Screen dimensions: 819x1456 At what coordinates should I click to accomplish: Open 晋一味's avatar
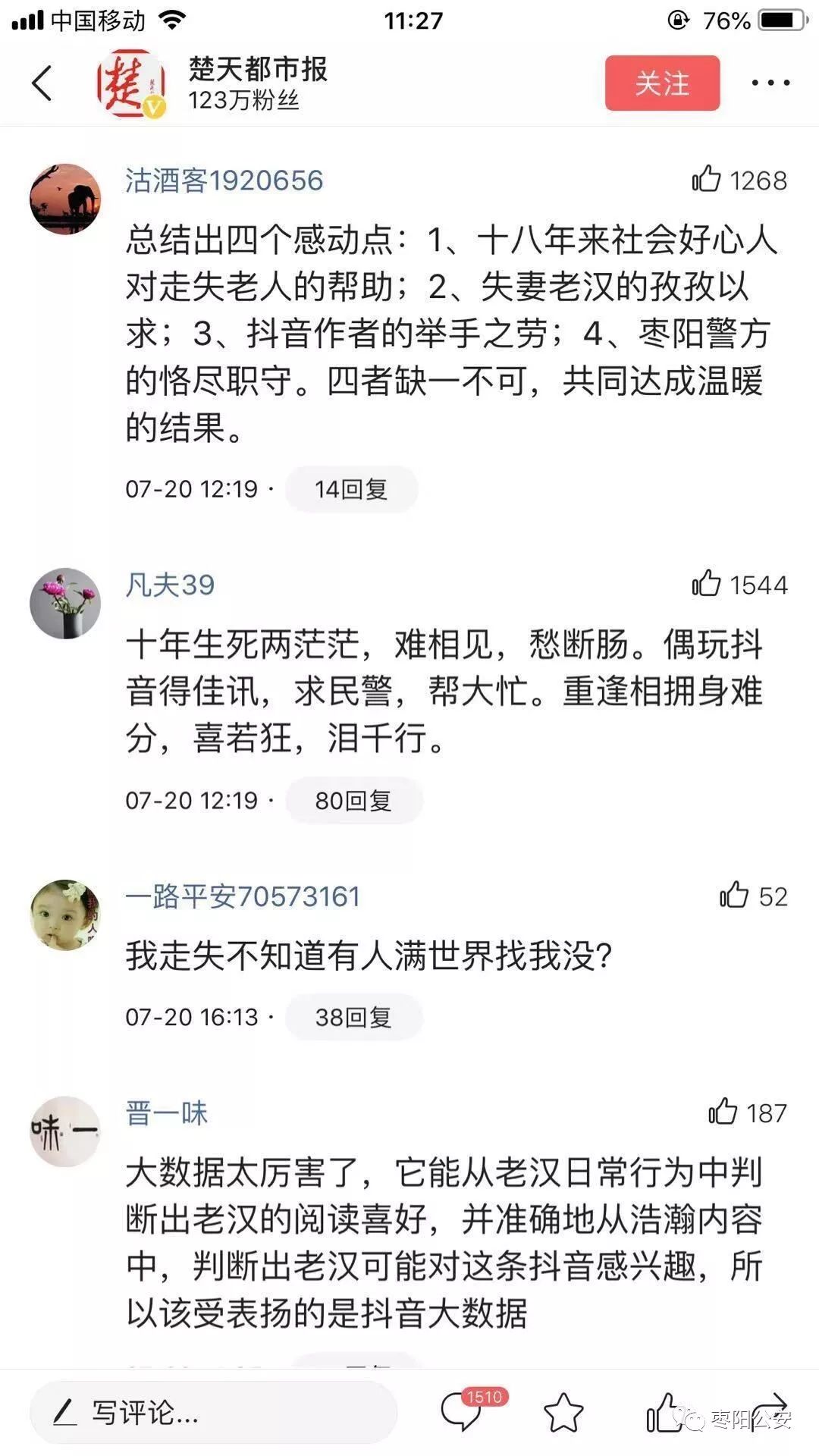point(64,1131)
